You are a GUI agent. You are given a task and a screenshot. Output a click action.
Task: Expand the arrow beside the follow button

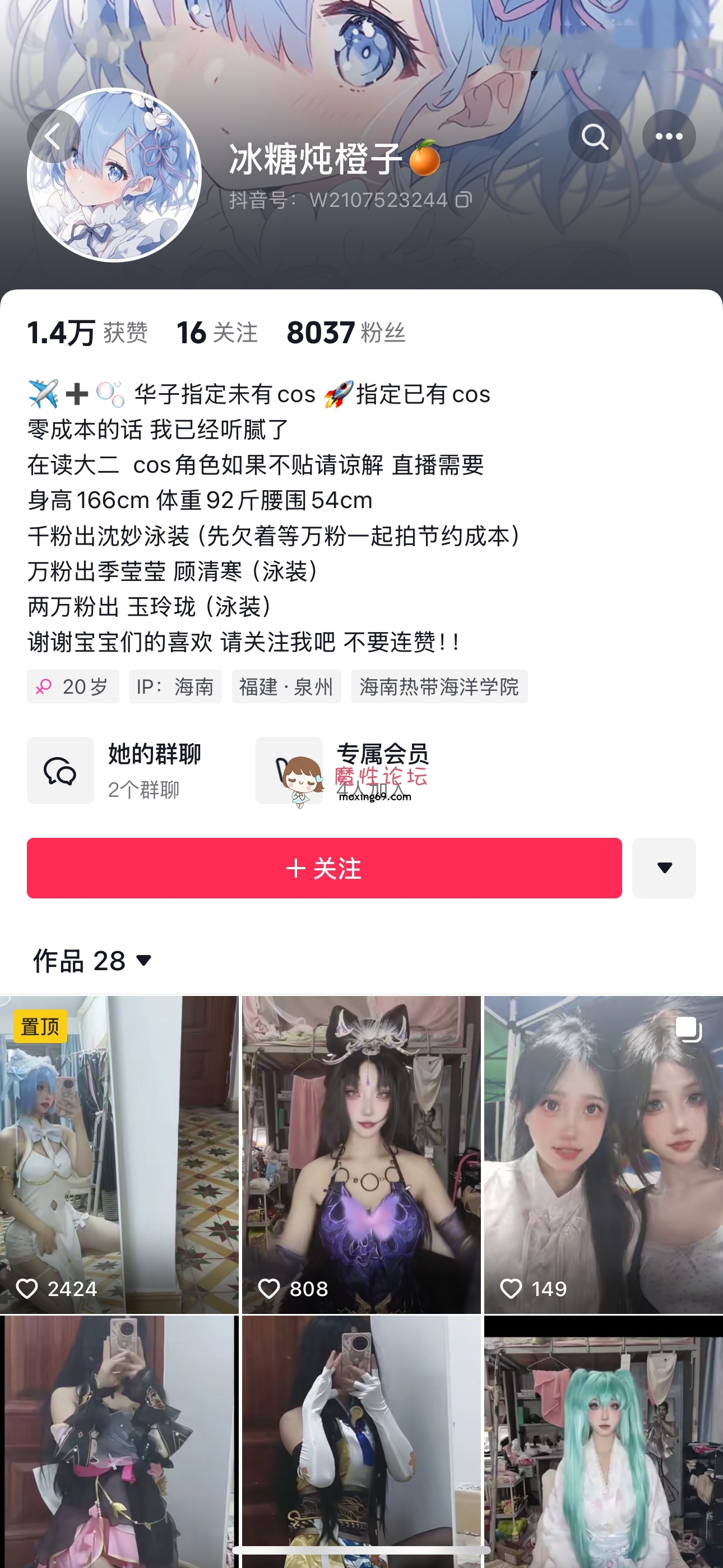(664, 869)
